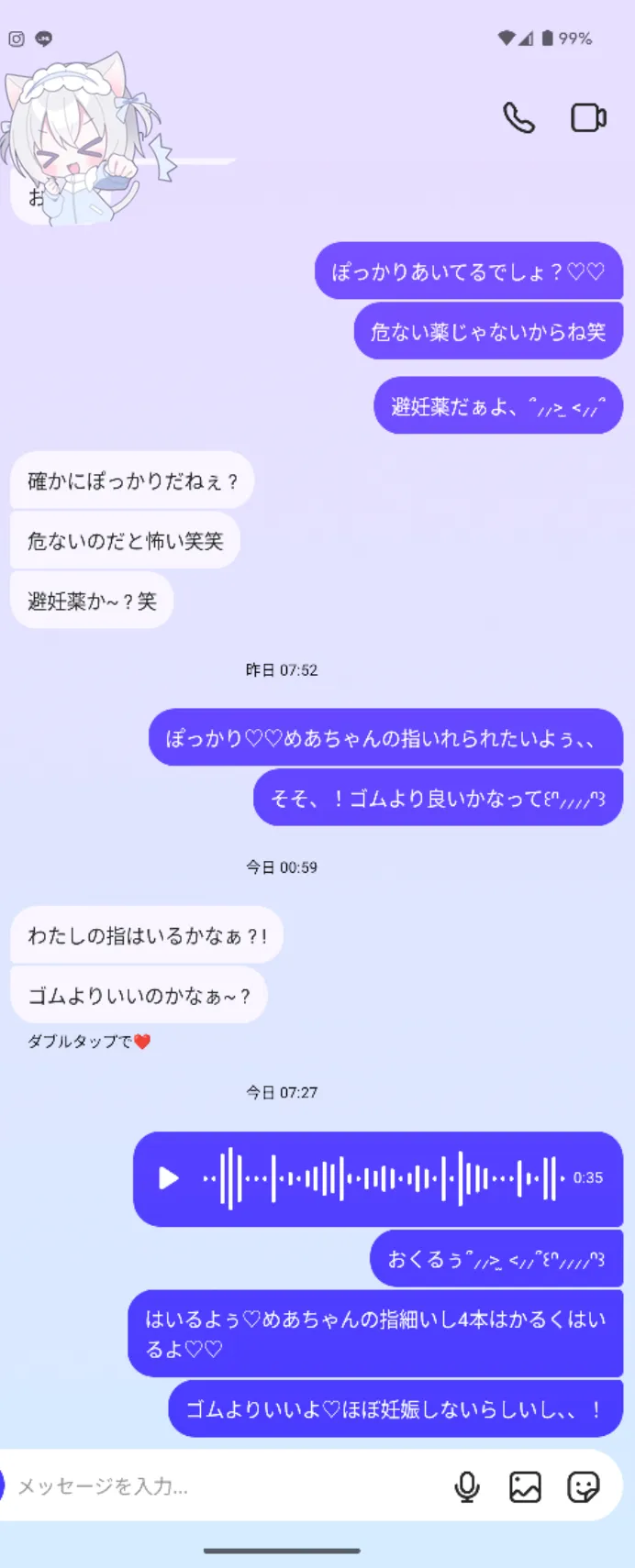This screenshot has height=1568, width=635.
Task: Start a video call
Action: click(x=588, y=118)
